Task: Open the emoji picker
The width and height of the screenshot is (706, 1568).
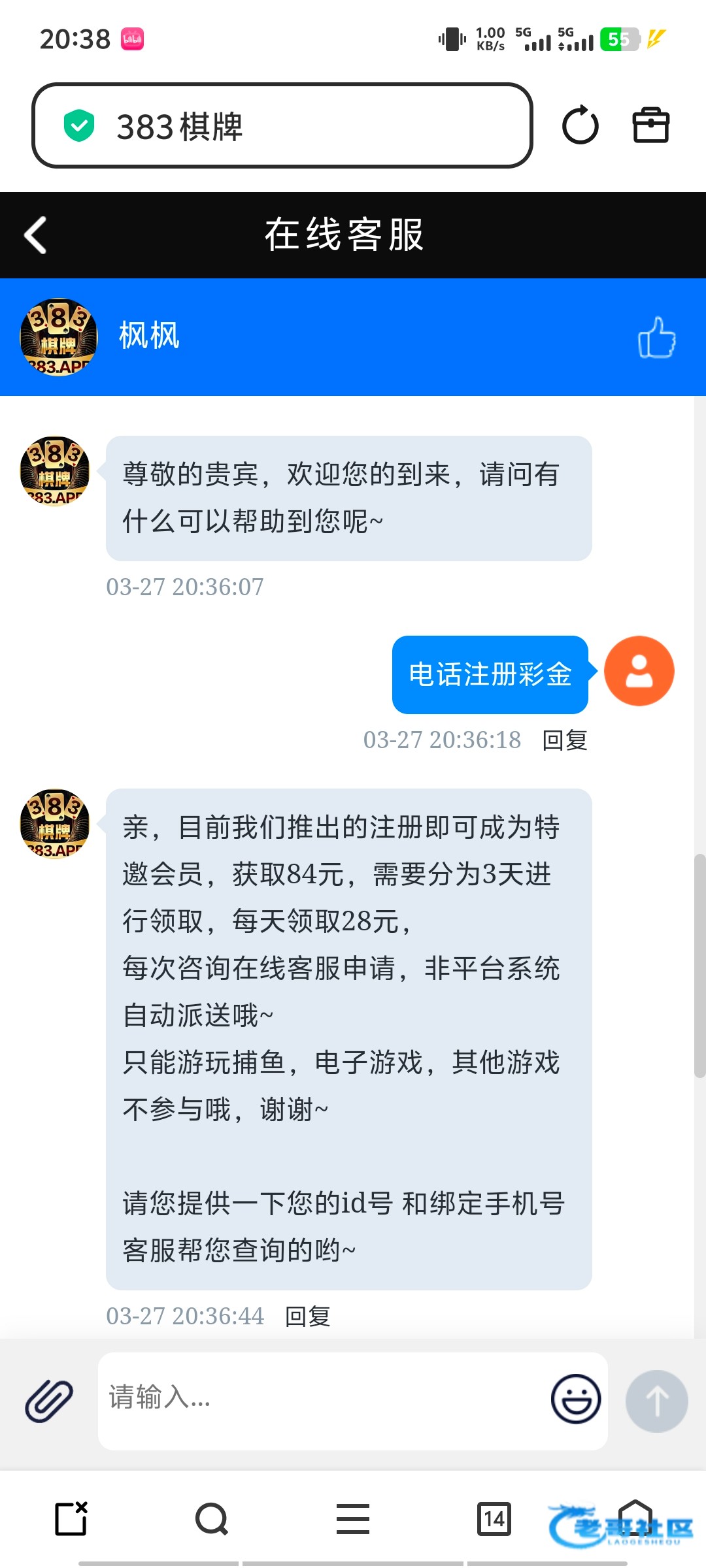Action: 575,1399
